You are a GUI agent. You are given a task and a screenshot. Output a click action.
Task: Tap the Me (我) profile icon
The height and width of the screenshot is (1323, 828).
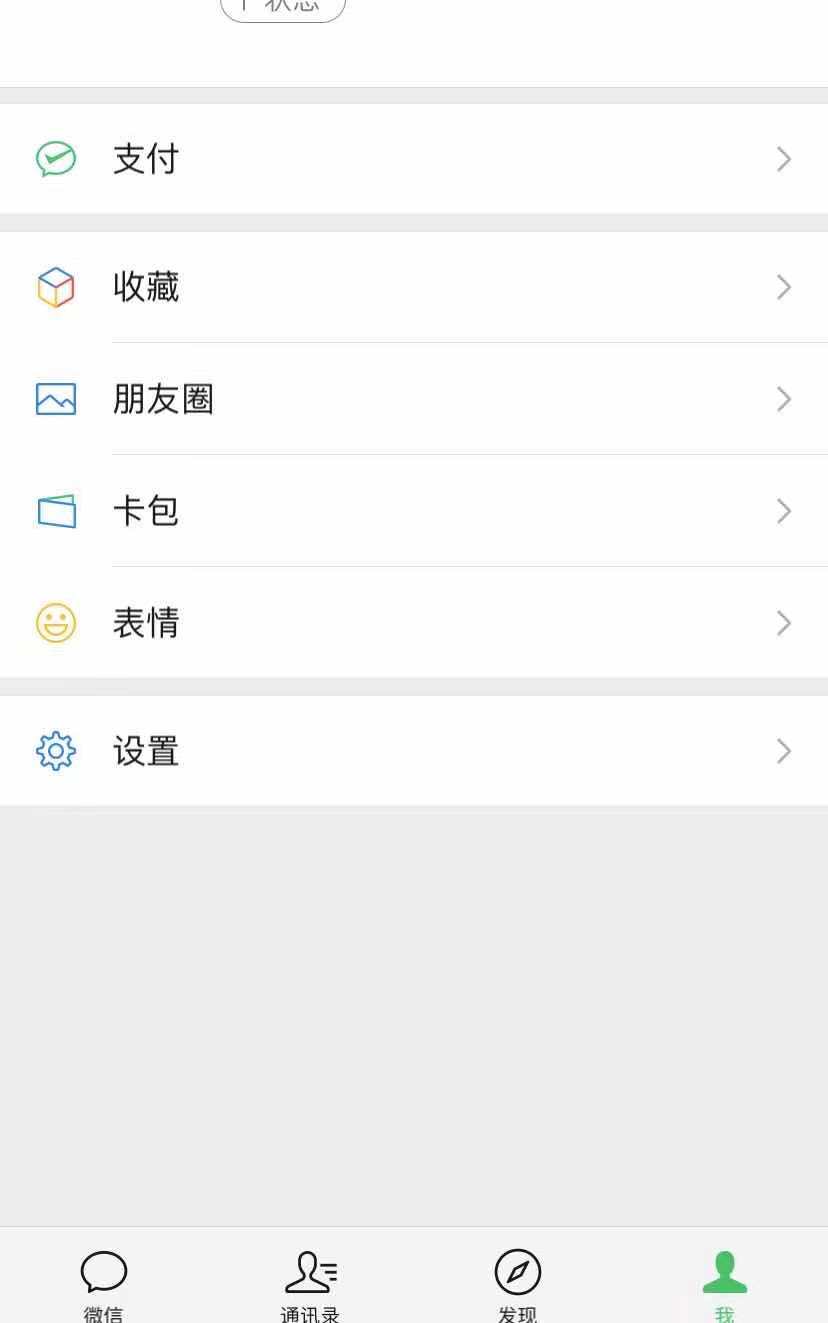[x=724, y=1271]
